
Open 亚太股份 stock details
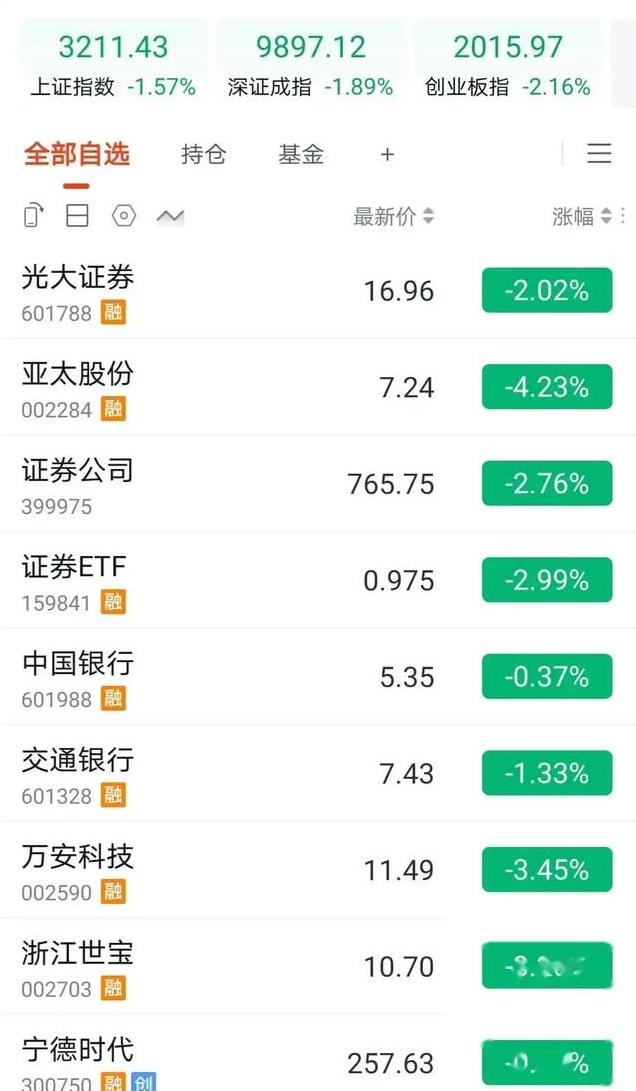pos(78,388)
